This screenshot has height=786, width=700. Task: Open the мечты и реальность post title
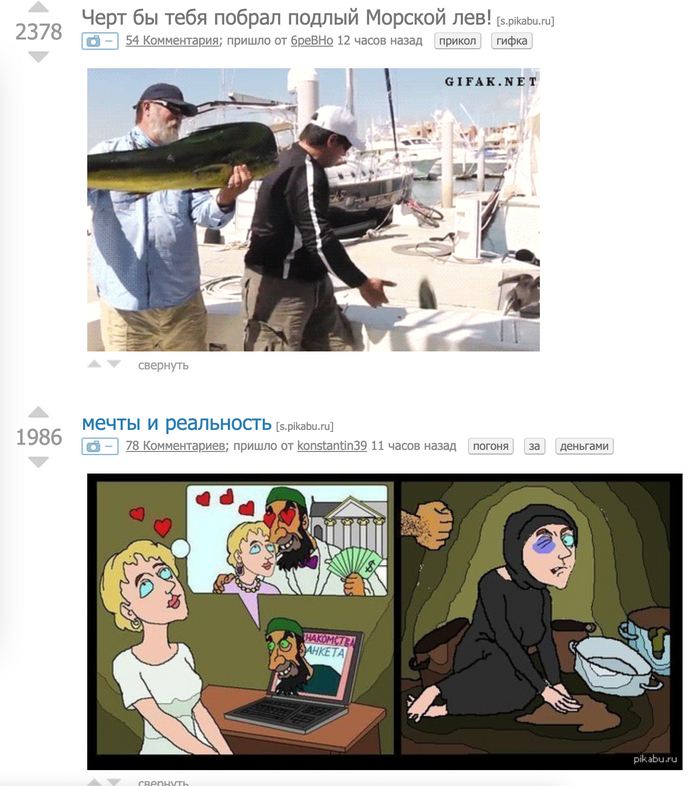click(x=176, y=421)
